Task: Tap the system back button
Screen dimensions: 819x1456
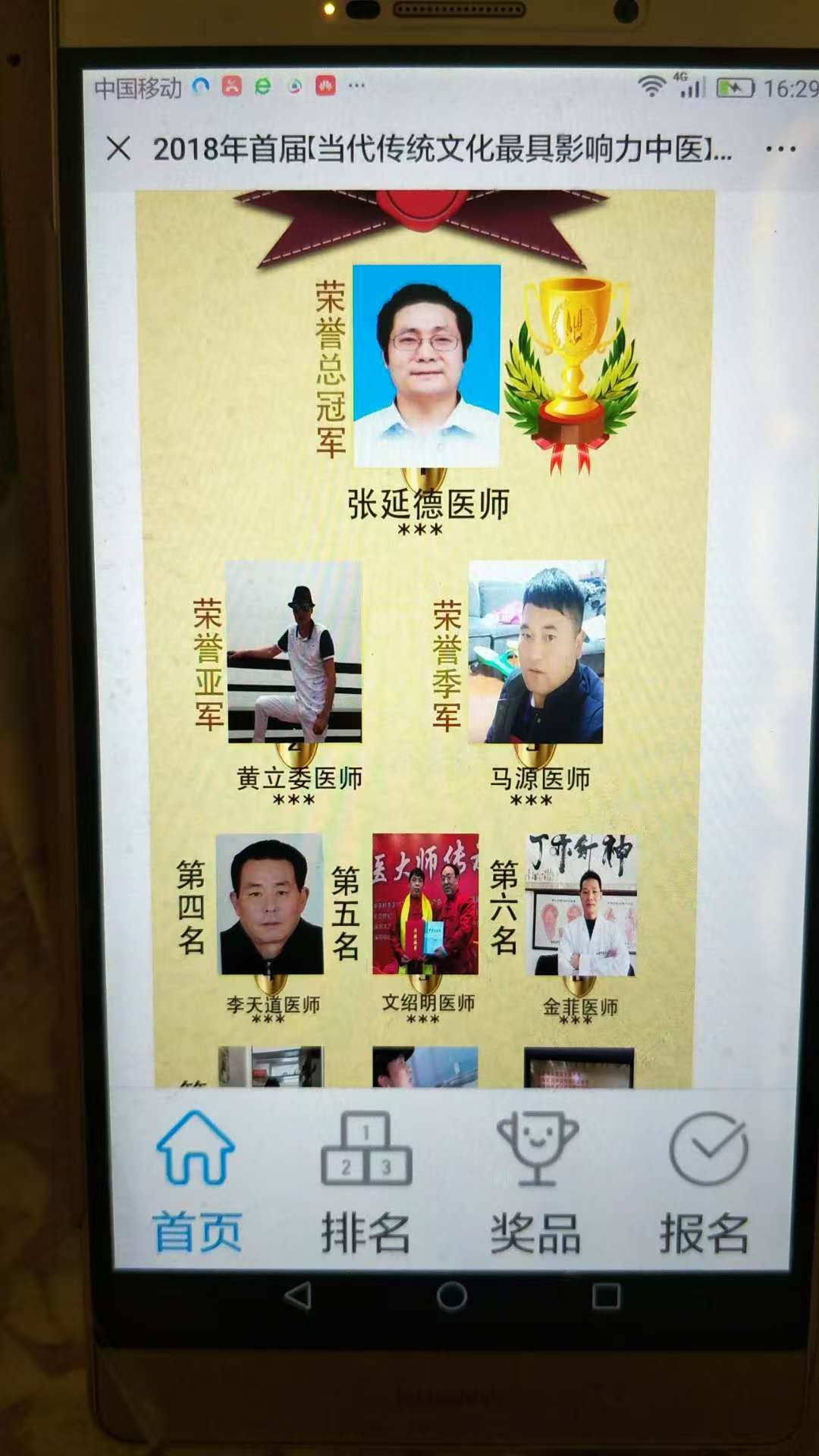Action: 298,1296
